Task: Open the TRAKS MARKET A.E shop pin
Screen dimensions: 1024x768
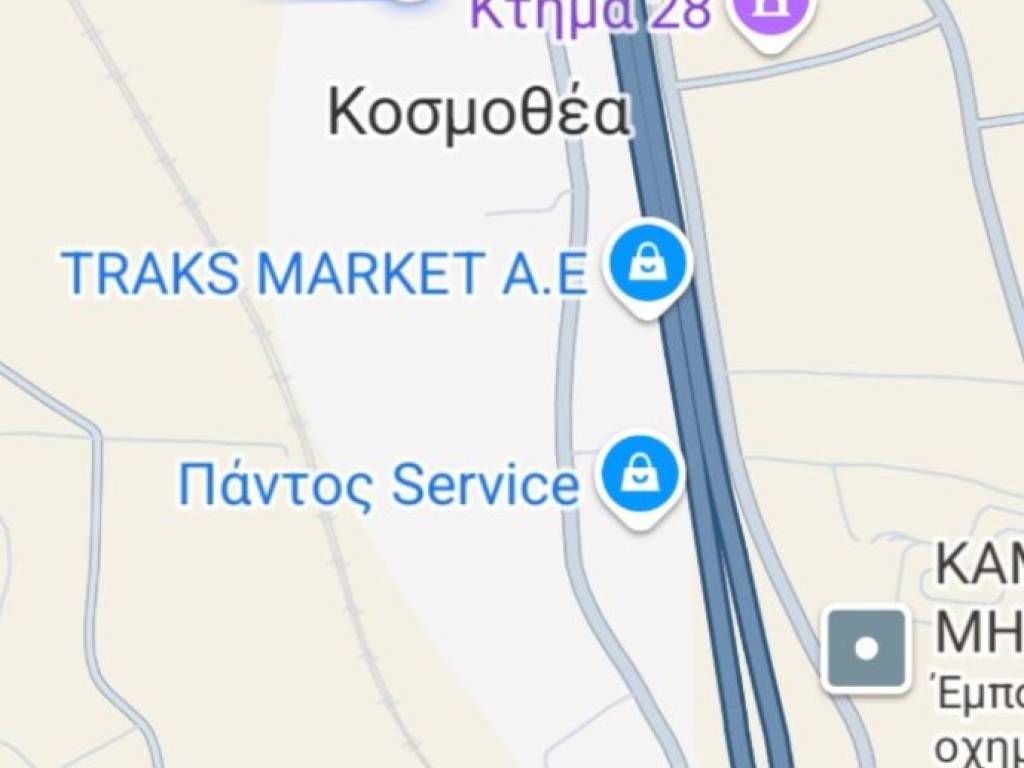Action: pyautogui.click(x=648, y=265)
